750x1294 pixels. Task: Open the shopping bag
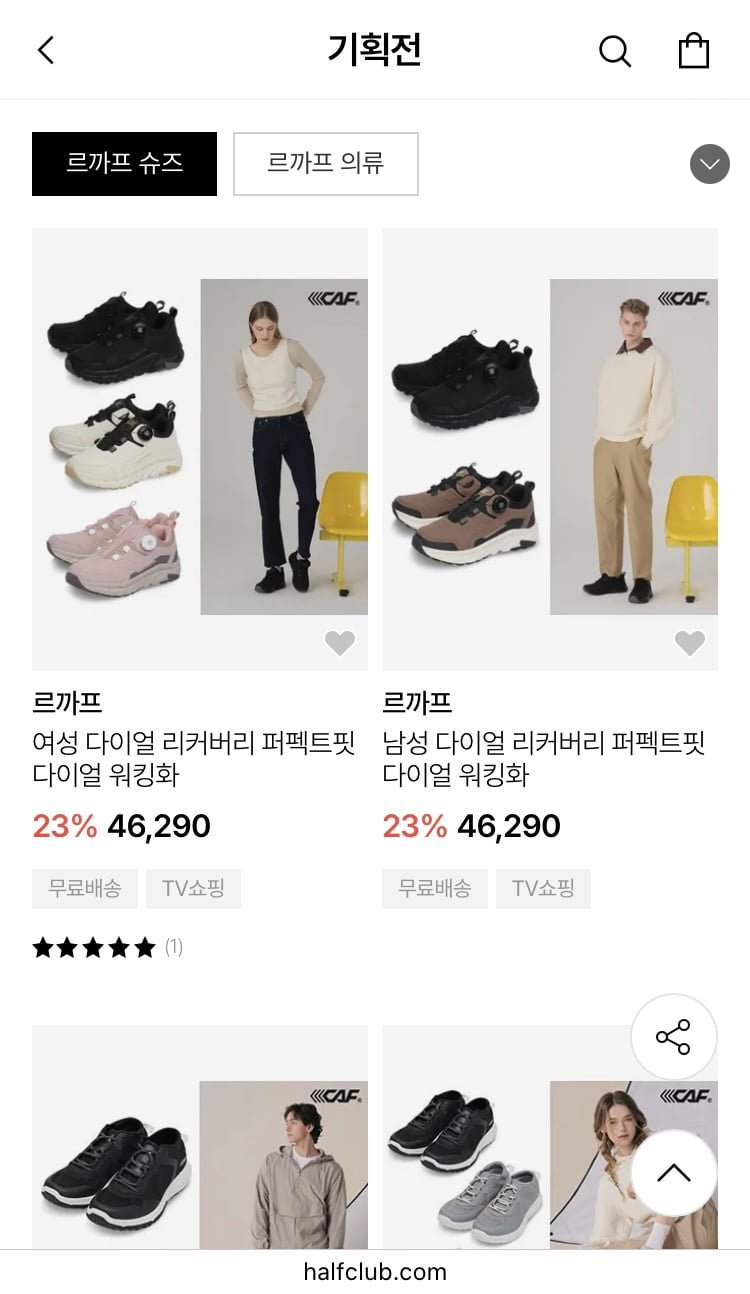tap(693, 51)
